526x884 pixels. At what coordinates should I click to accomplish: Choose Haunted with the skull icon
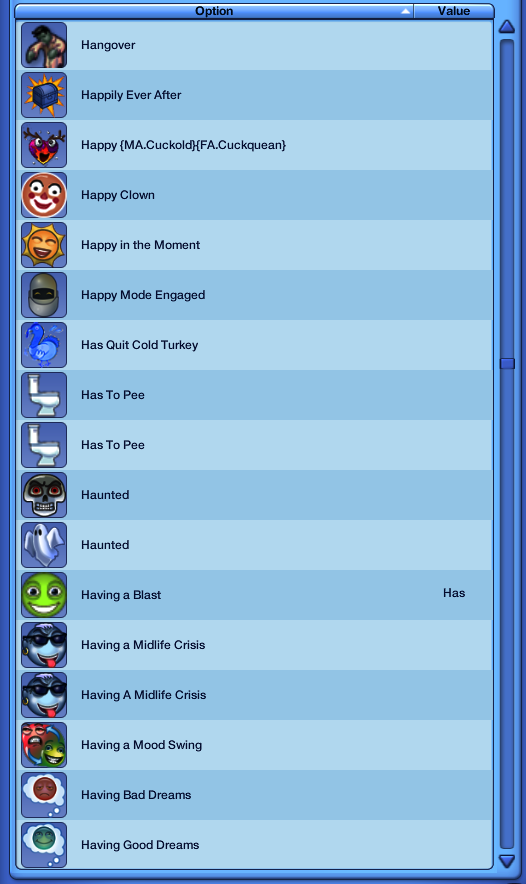[255, 495]
